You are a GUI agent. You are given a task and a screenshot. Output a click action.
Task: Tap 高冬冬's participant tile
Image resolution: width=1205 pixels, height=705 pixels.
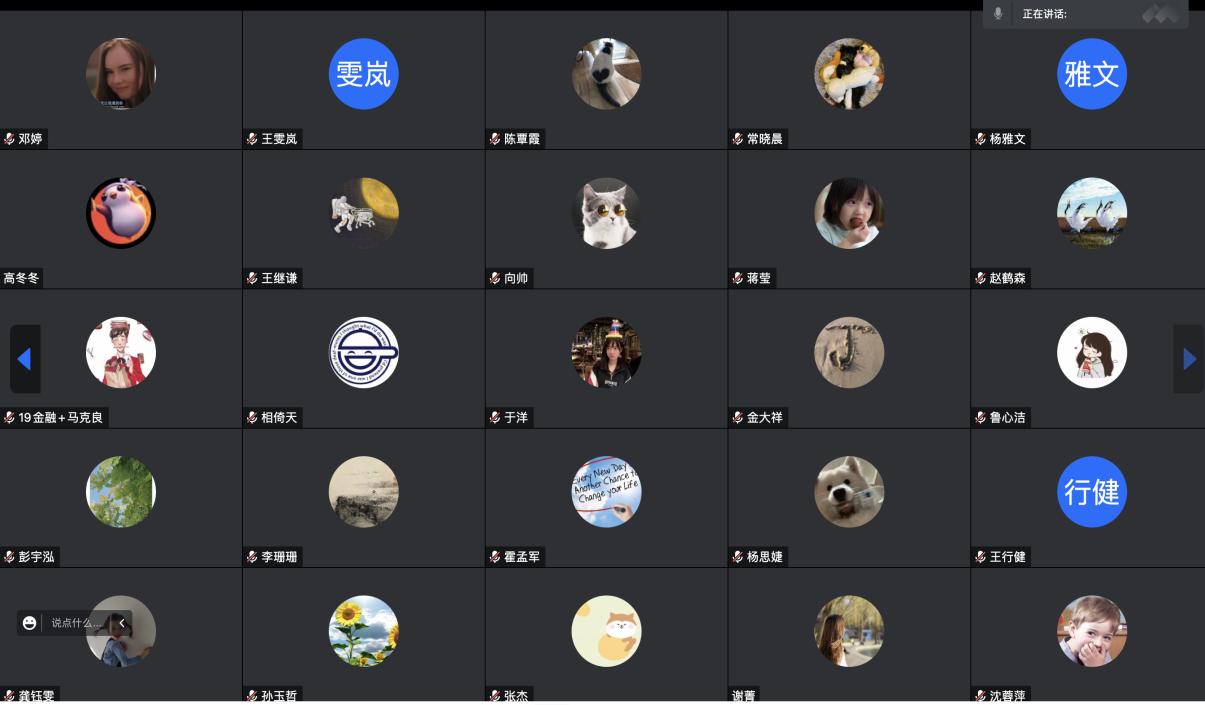[x=120, y=214]
